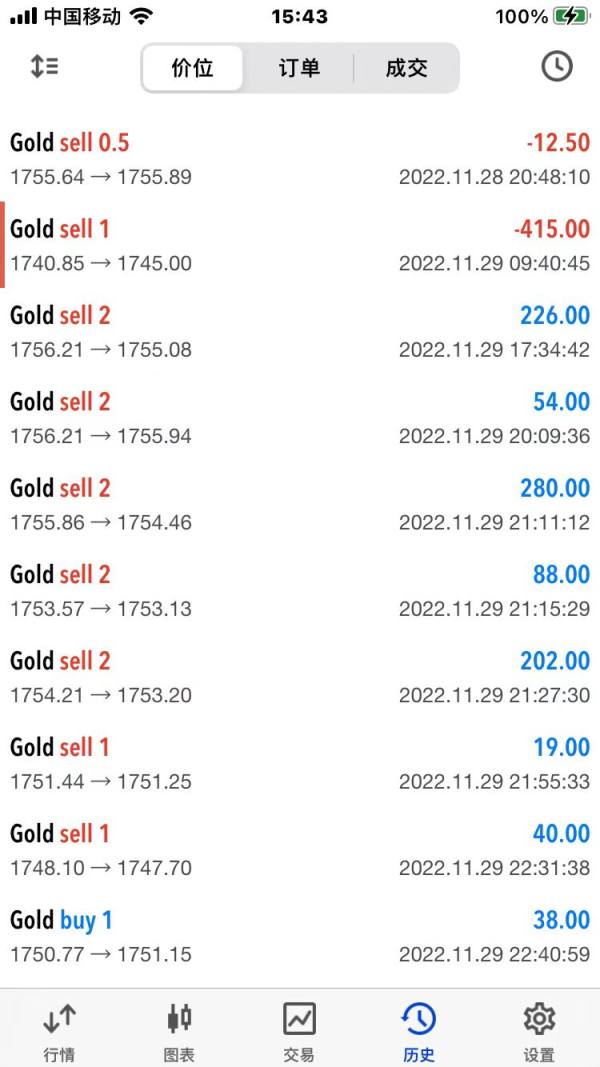The width and height of the screenshot is (600, 1067).
Task: Open the Gold buy 1 position
Action: click(x=300, y=936)
